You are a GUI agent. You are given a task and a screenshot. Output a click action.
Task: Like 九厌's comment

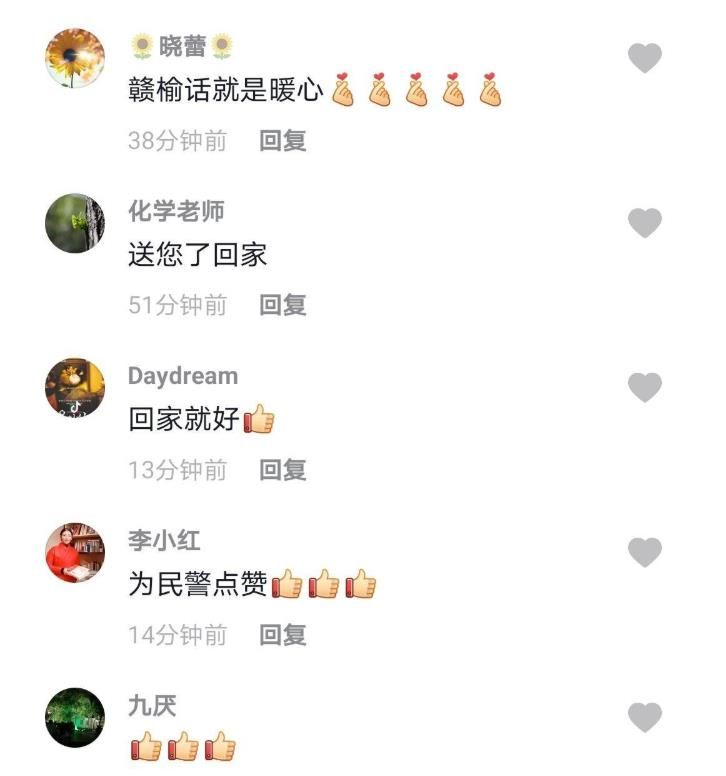tap(645, 717)
